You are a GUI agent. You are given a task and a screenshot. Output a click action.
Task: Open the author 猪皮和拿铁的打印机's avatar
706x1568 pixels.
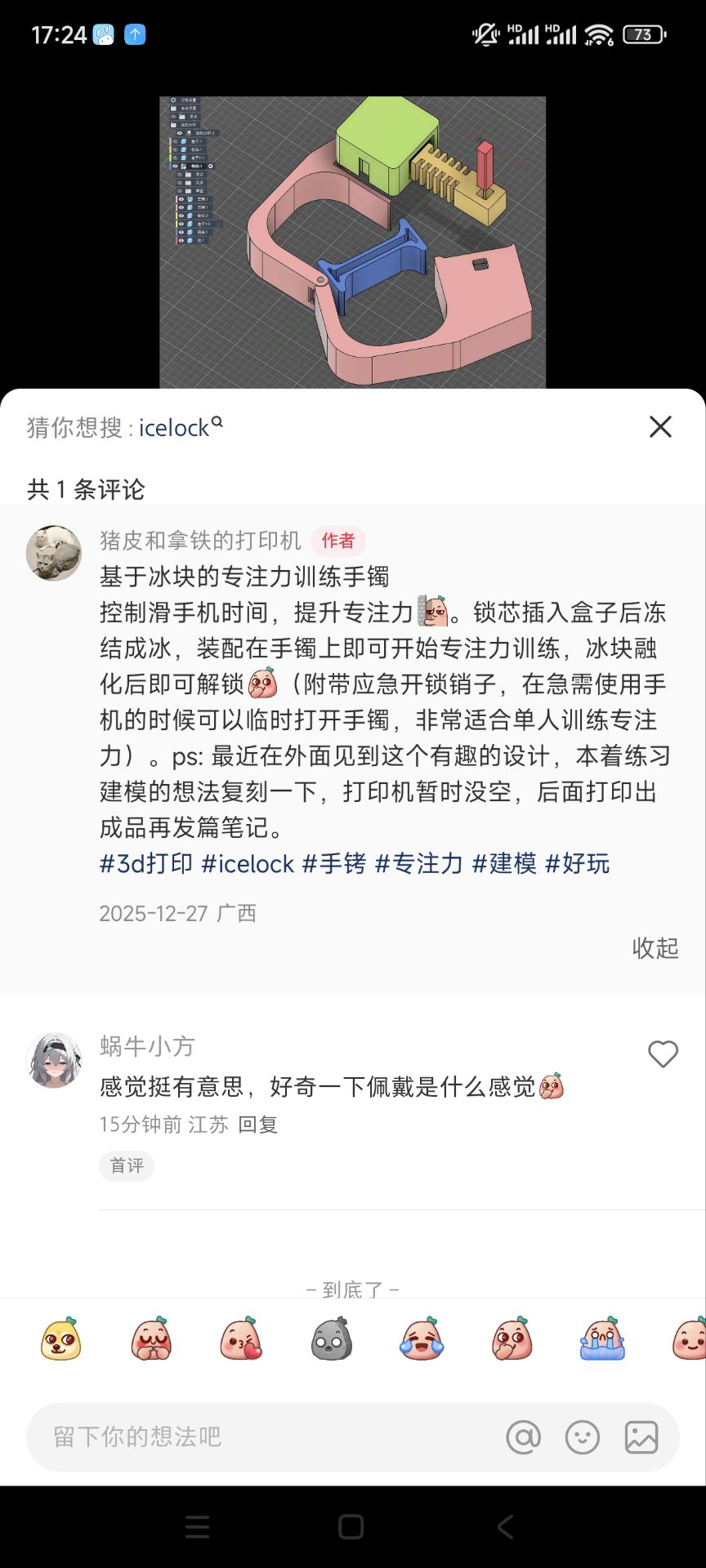coord(54,553)
